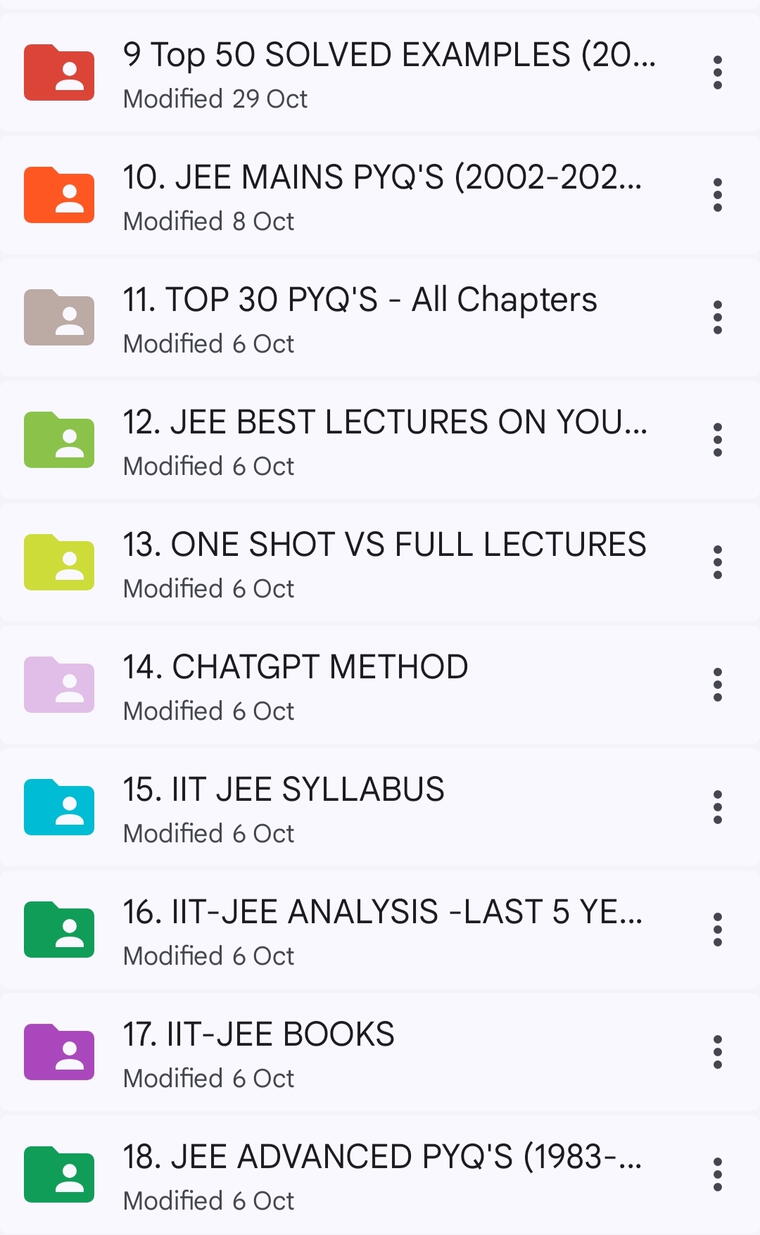Tap the three-dot menu for 11. TOP 30 PYQ'S
This screenshot has height=1235, width=760.
coord(717,317)
